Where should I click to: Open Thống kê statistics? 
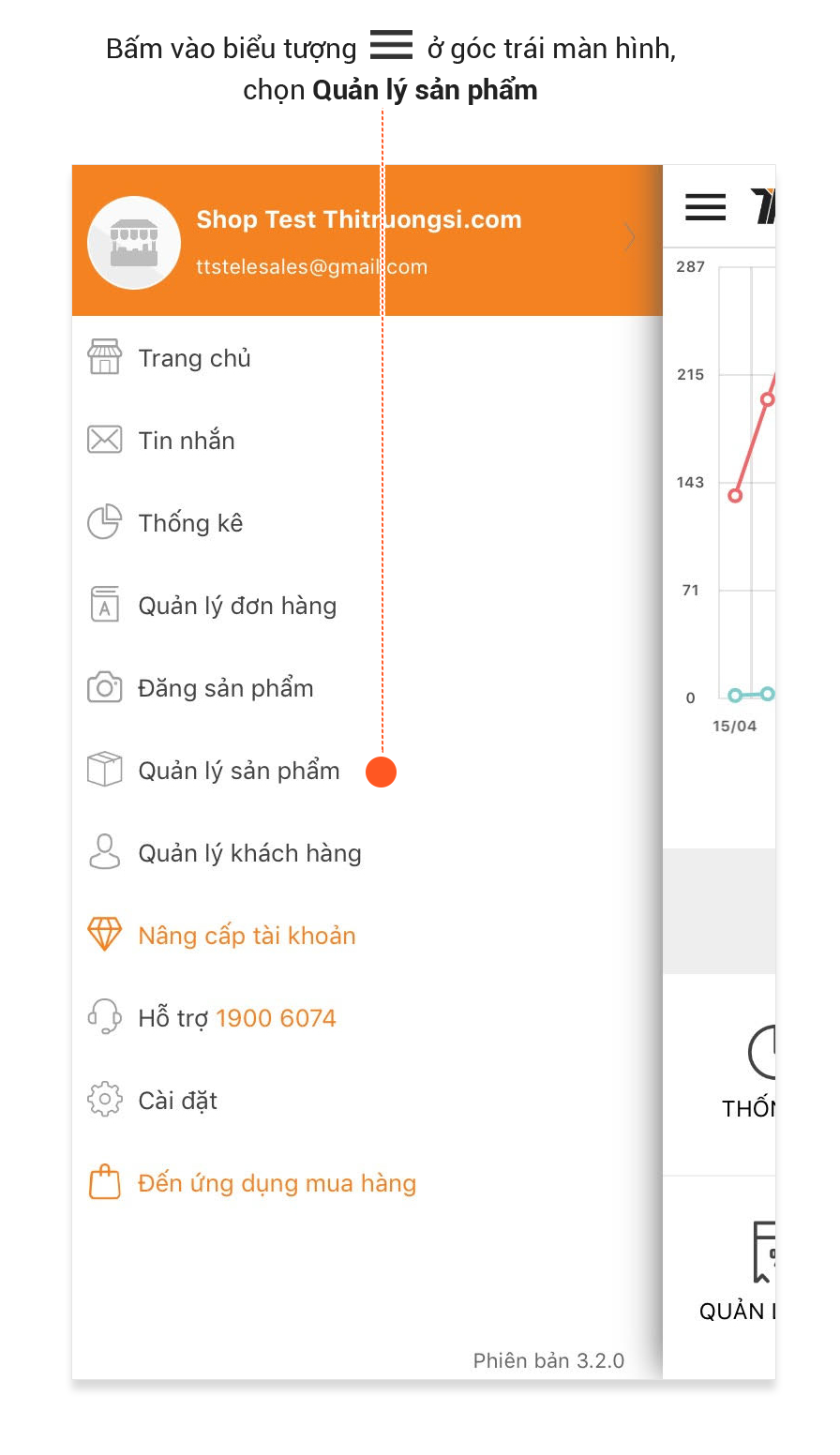367,523
